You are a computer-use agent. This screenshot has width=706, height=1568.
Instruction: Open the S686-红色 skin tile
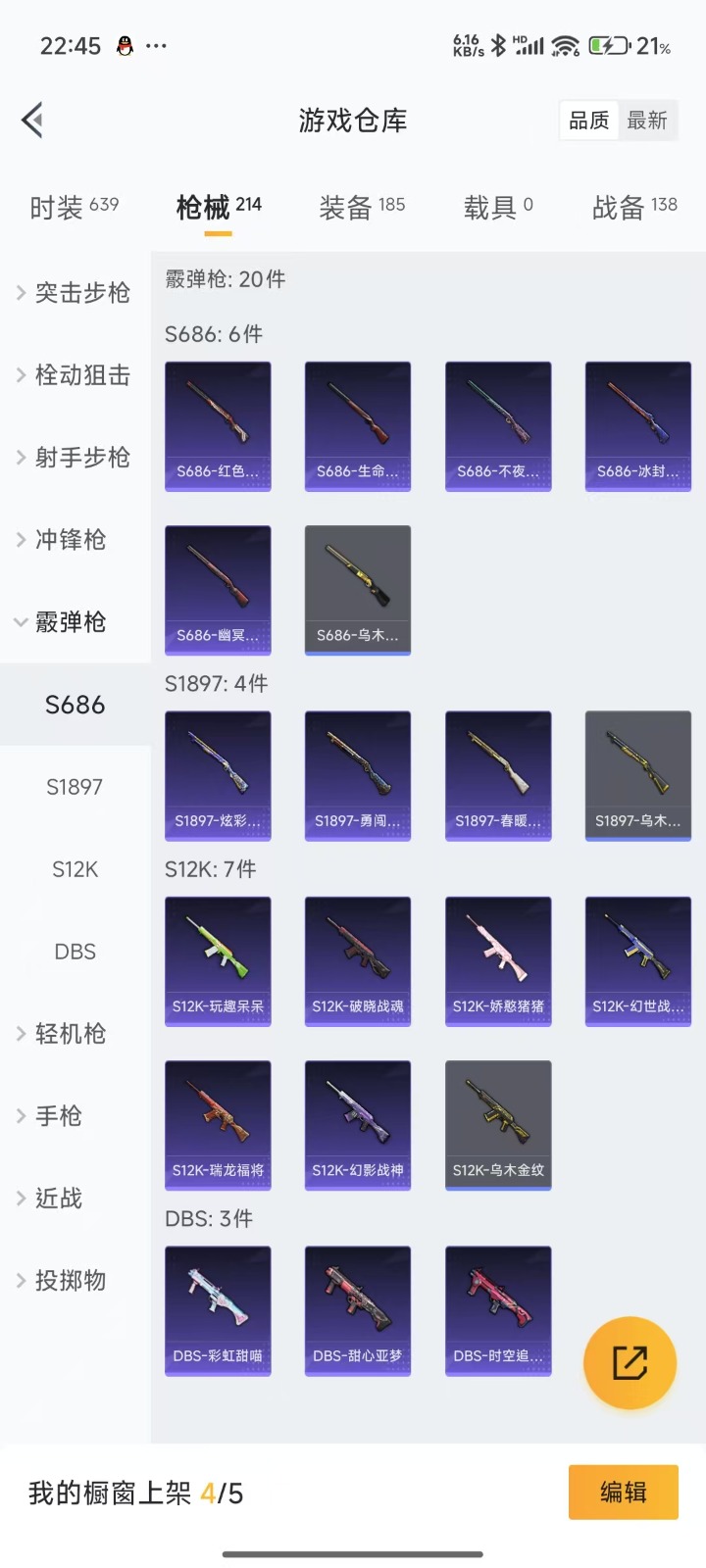pyautogui.click(x=218, y=426)
